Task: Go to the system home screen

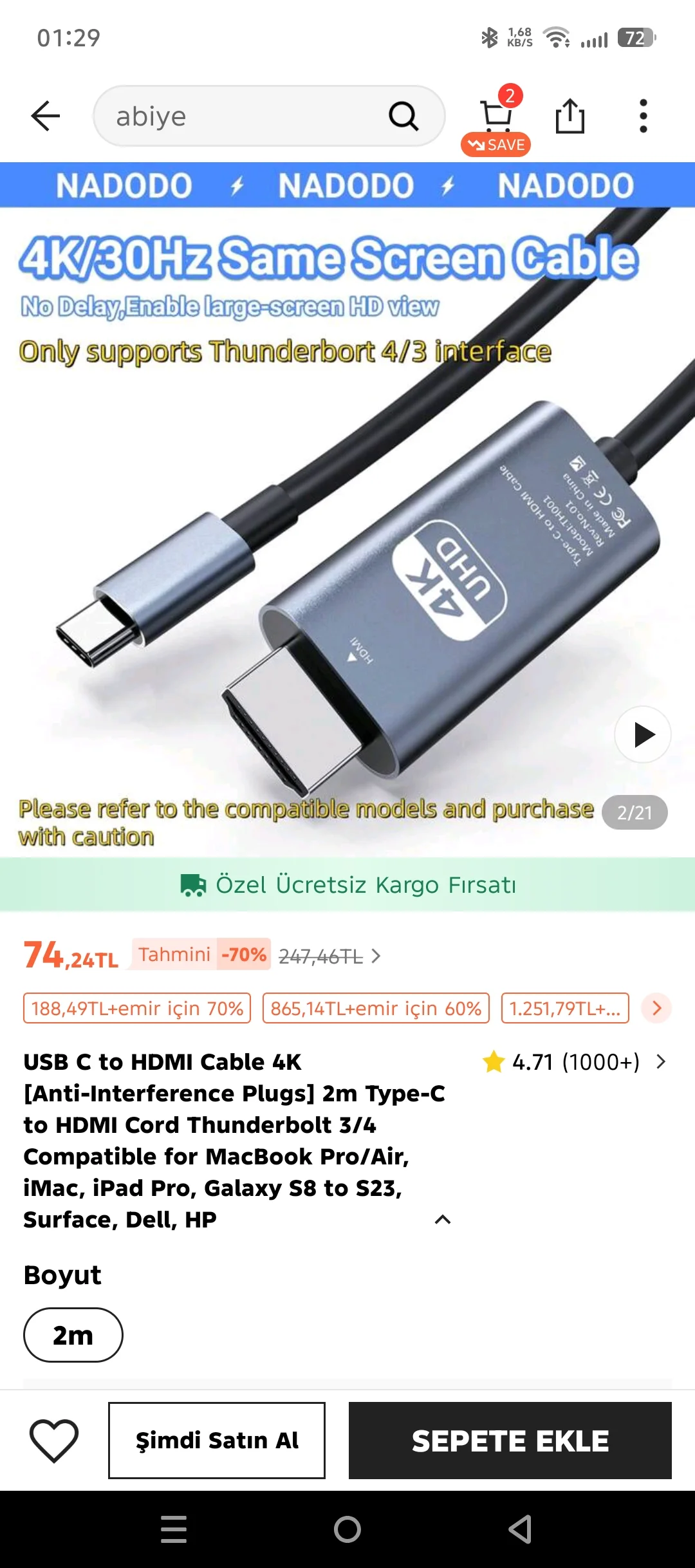Action: pyautogui.click(x=347, y=1529)
